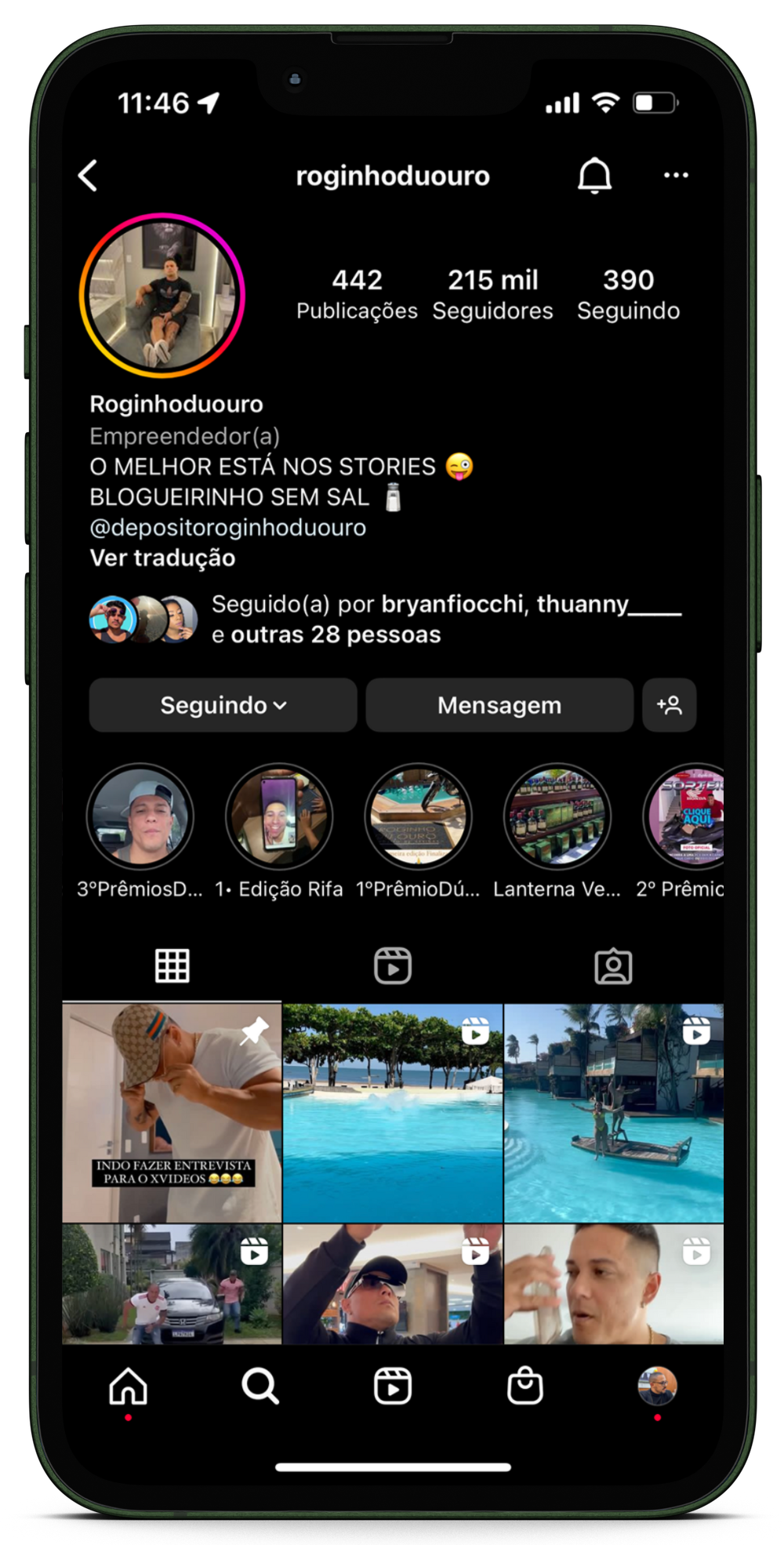Go to the Home feed tab

(x=128, y=1386)
